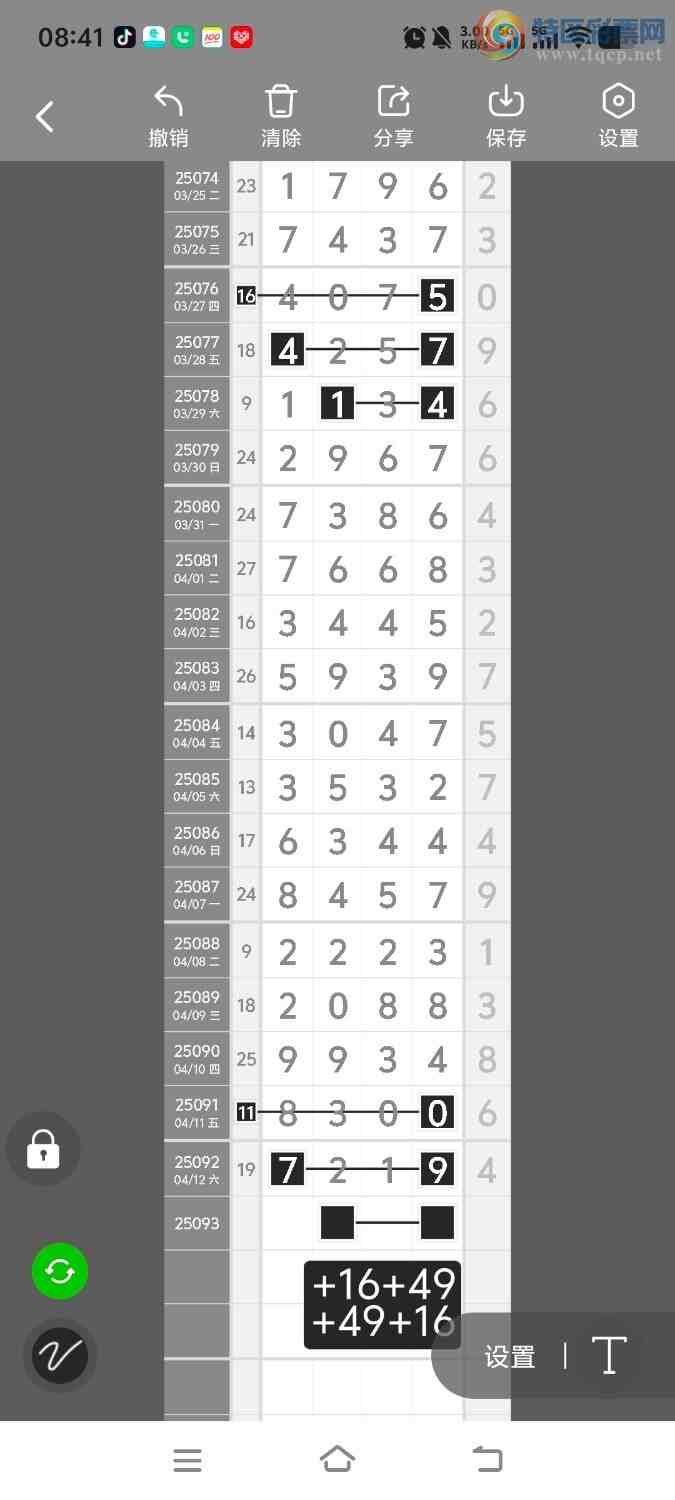Undo the last action with 撤销
The height and width of the screenshot is (1500, 675).
click(x=168, y=117)
